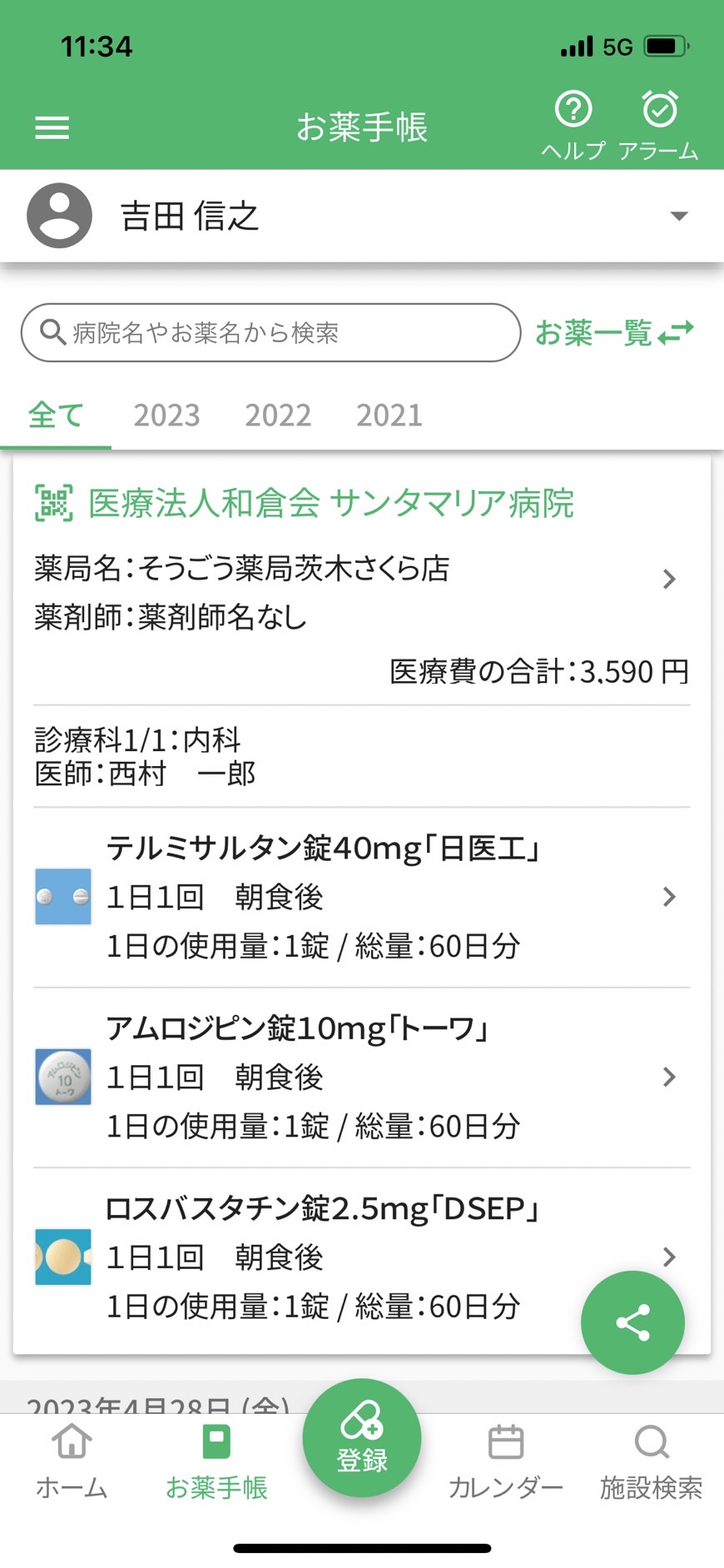Screen dimensions: 724x1568
Task: Open the カレンダー tab
Action: (505, 1462)
